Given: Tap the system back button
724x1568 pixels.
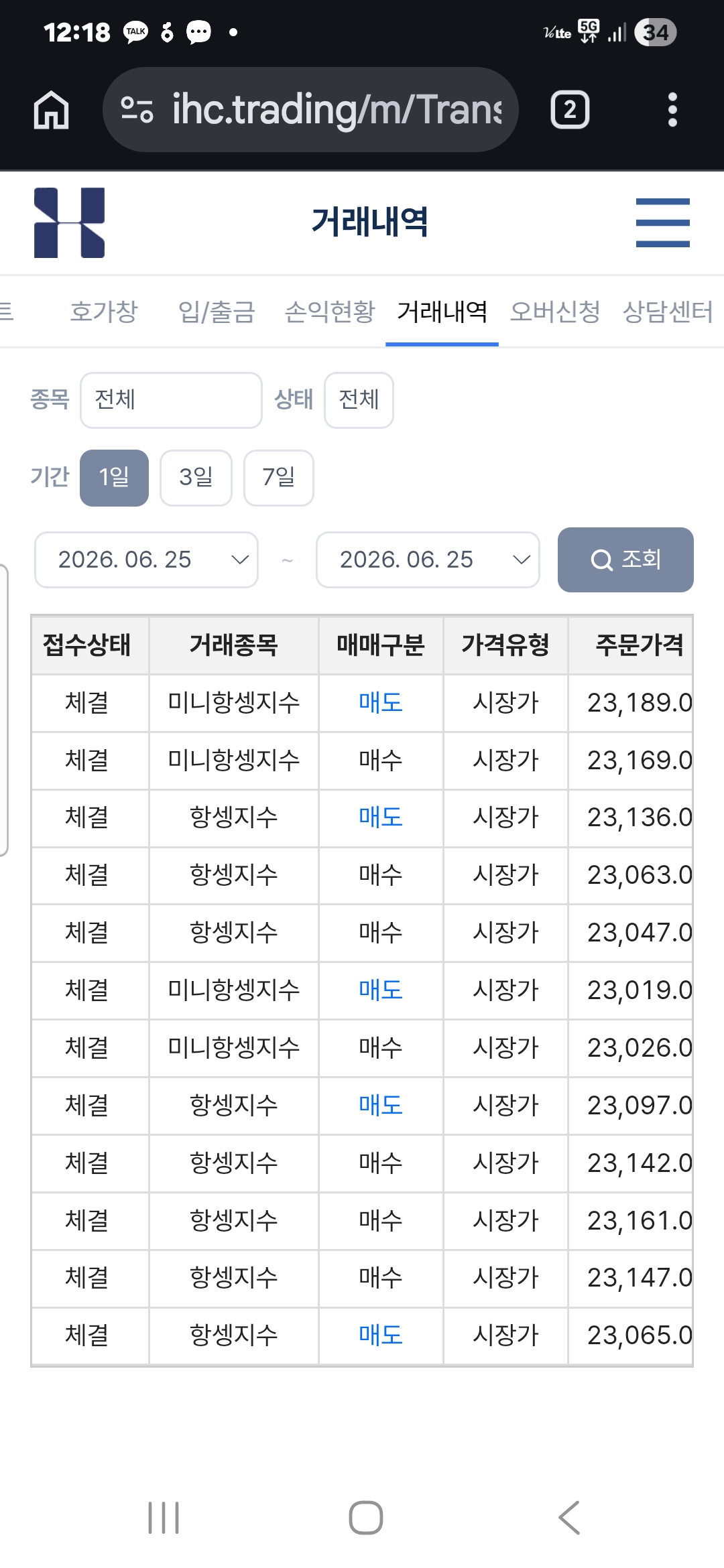Looking at the screenshot, I should coord(569,1517).
